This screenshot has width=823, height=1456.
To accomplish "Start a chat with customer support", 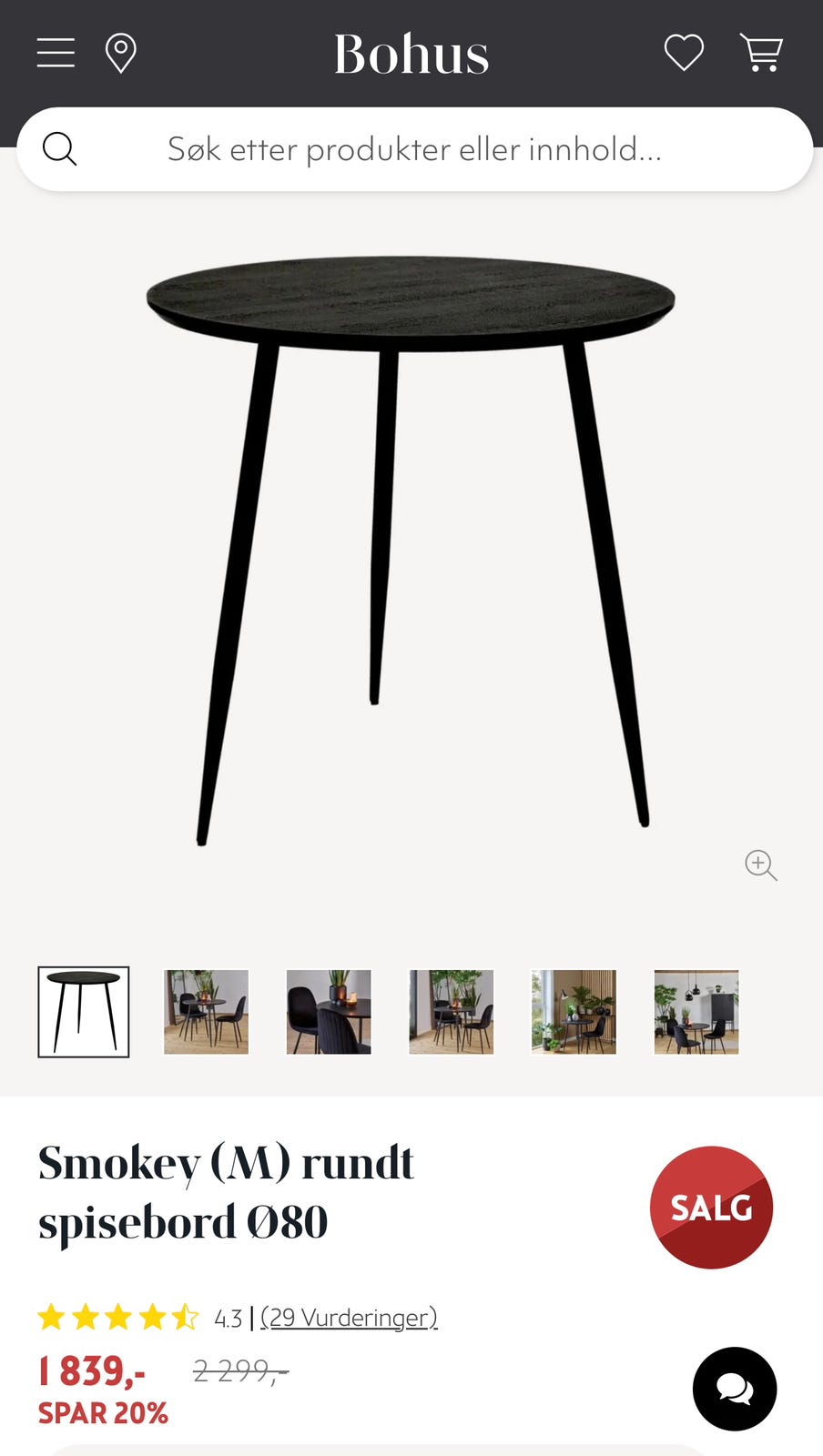I will tap(735, 1389).
